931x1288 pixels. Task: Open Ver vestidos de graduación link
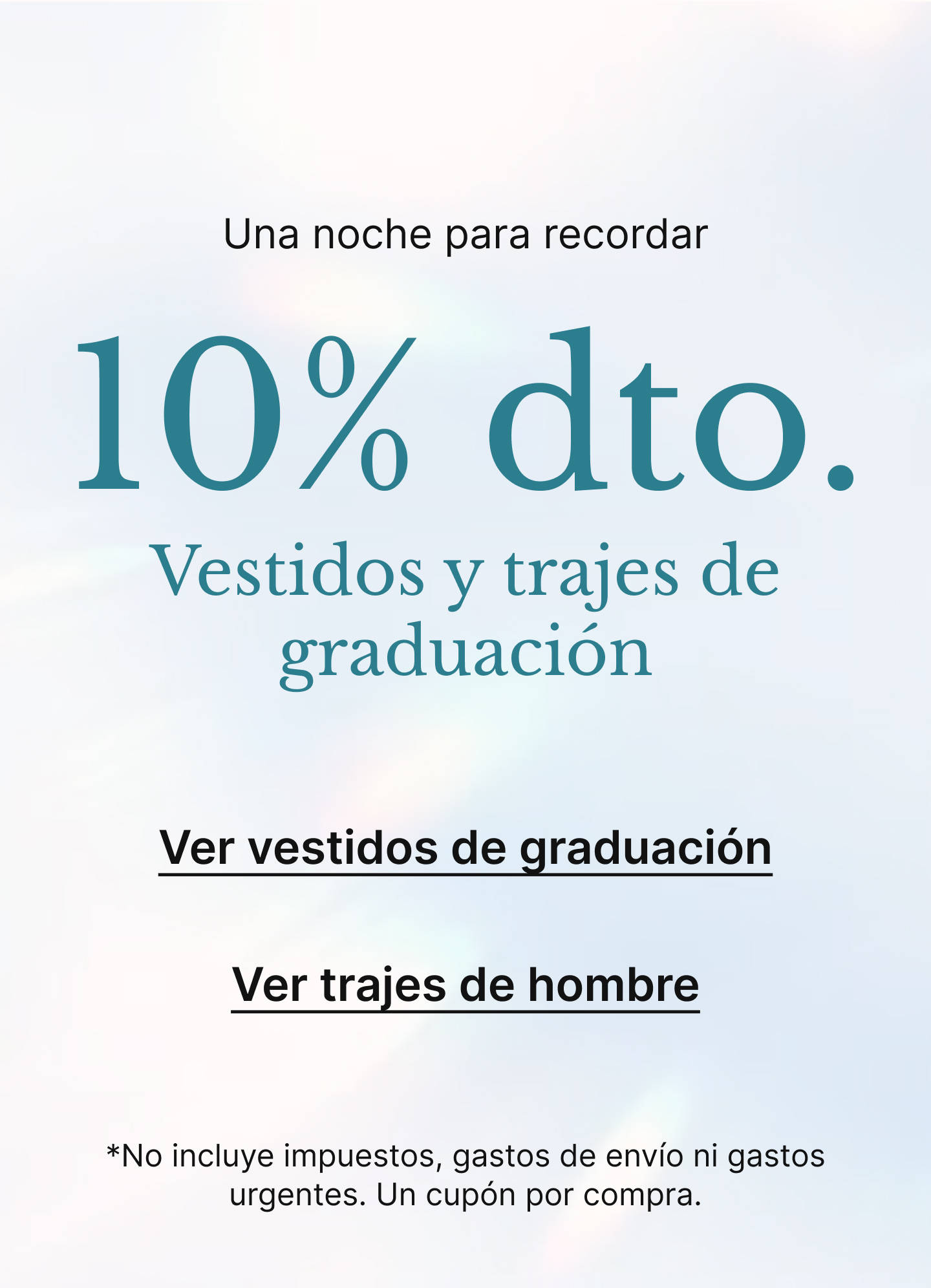[x=465, y=848]
